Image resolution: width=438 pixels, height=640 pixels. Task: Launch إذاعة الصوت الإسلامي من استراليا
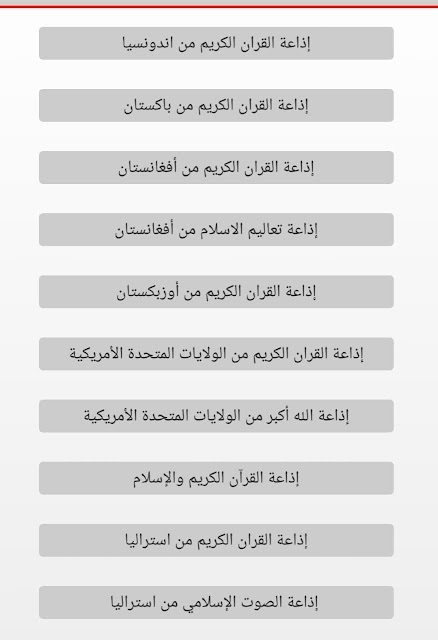coord(216,602)
